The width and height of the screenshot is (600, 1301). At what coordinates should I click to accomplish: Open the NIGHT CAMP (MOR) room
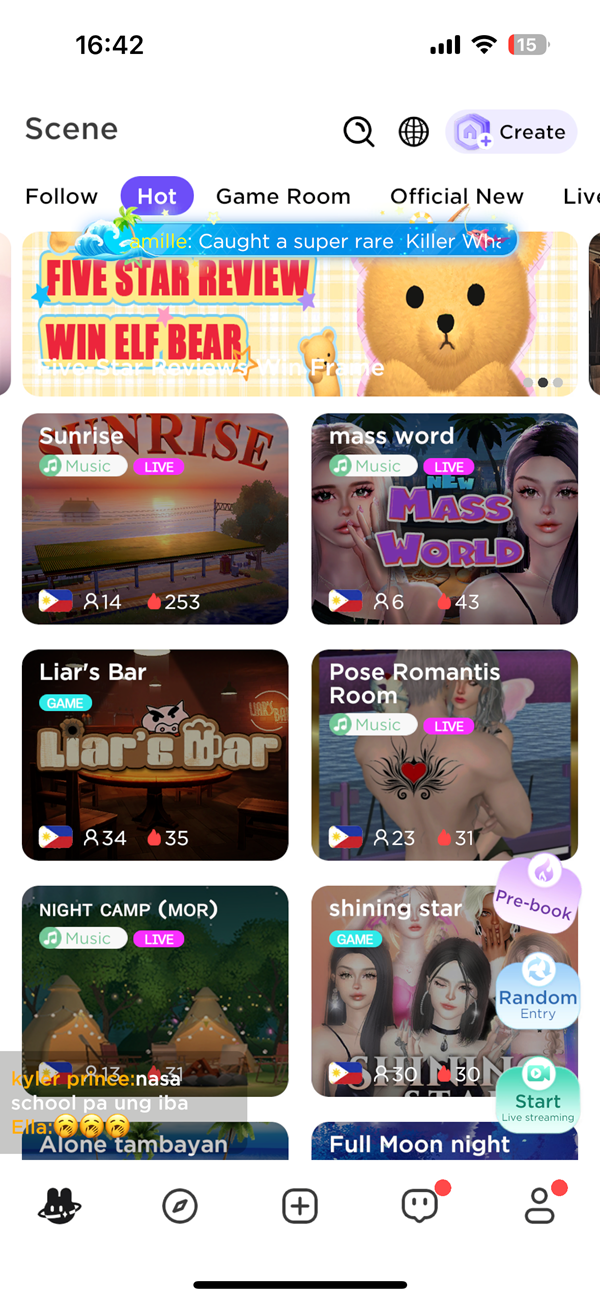click(155, 990)
